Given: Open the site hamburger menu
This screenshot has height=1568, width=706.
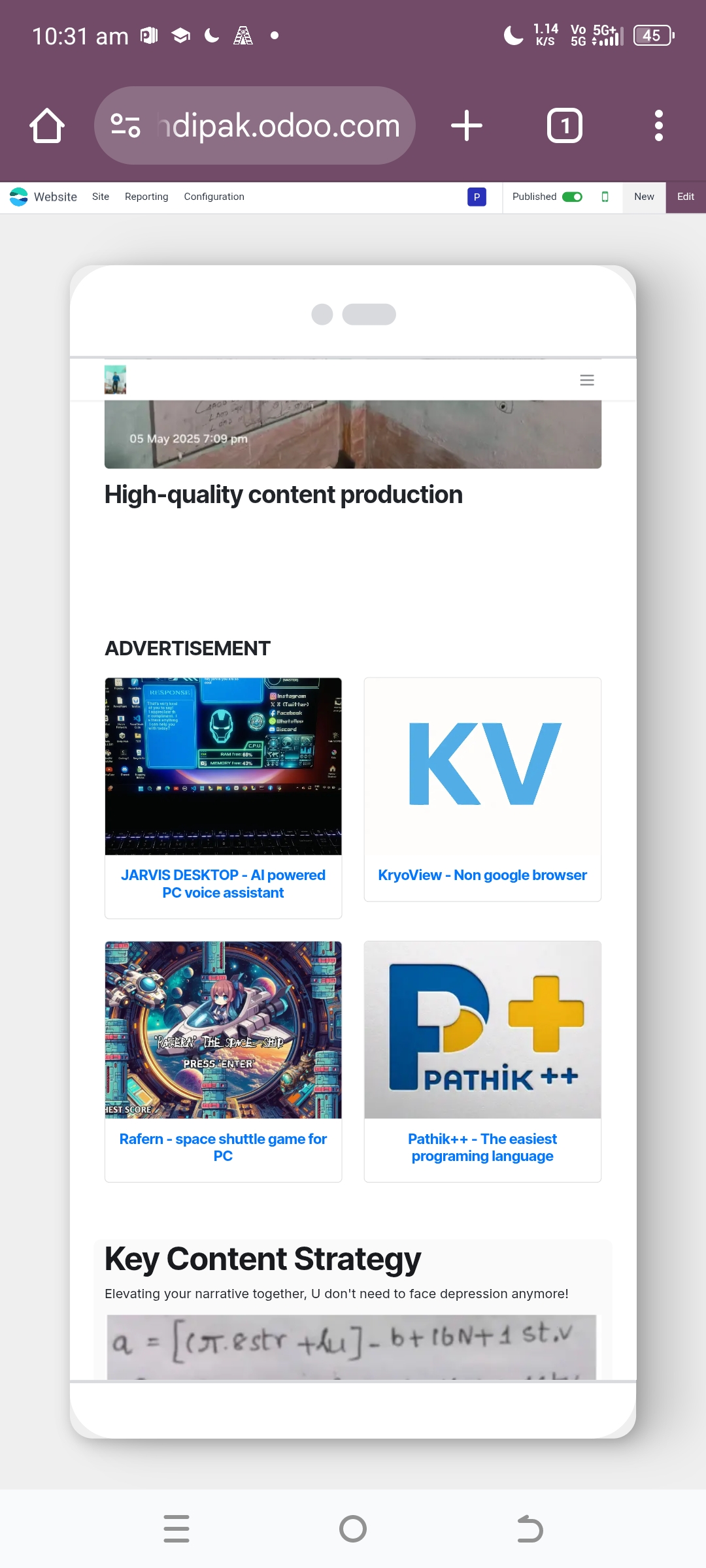Looking at the screenshot, I should (x=587, y=380).
